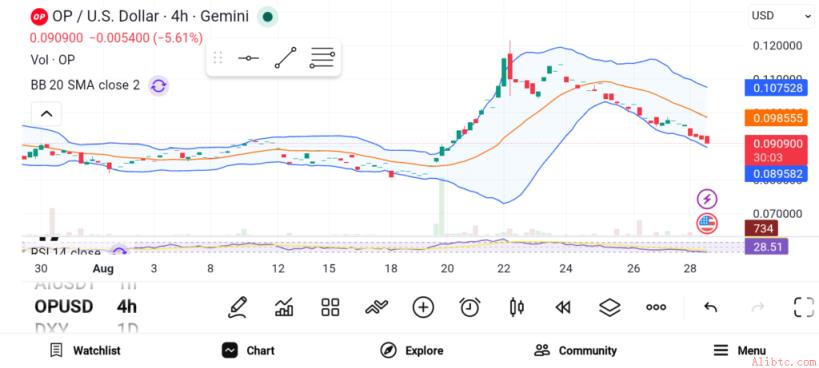Open the indicators menu
This screenshot has height=368, width=819.
284,307
